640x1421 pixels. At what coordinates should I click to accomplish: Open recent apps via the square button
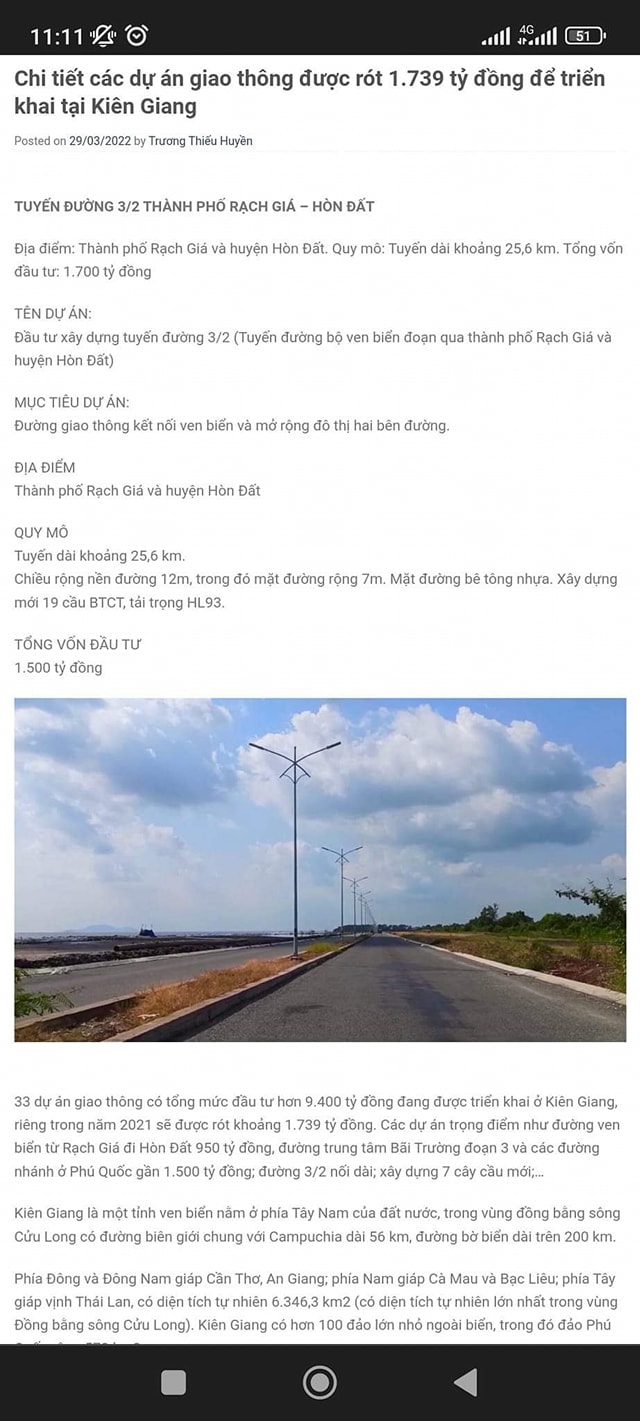(x=174, y=1382)
